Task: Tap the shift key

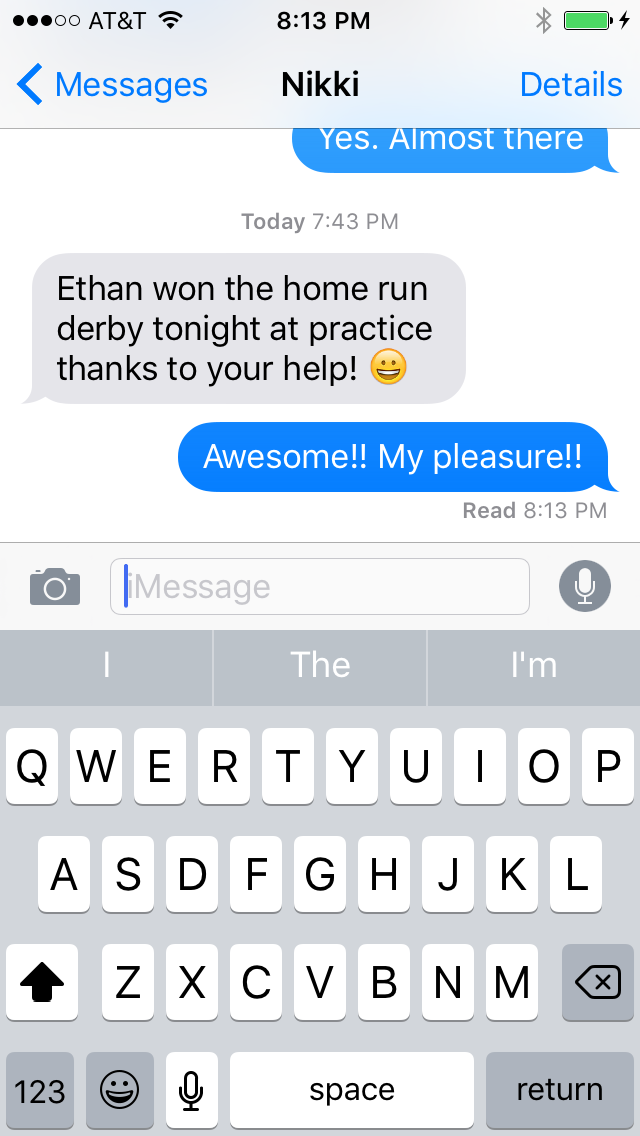Action: 42,982
